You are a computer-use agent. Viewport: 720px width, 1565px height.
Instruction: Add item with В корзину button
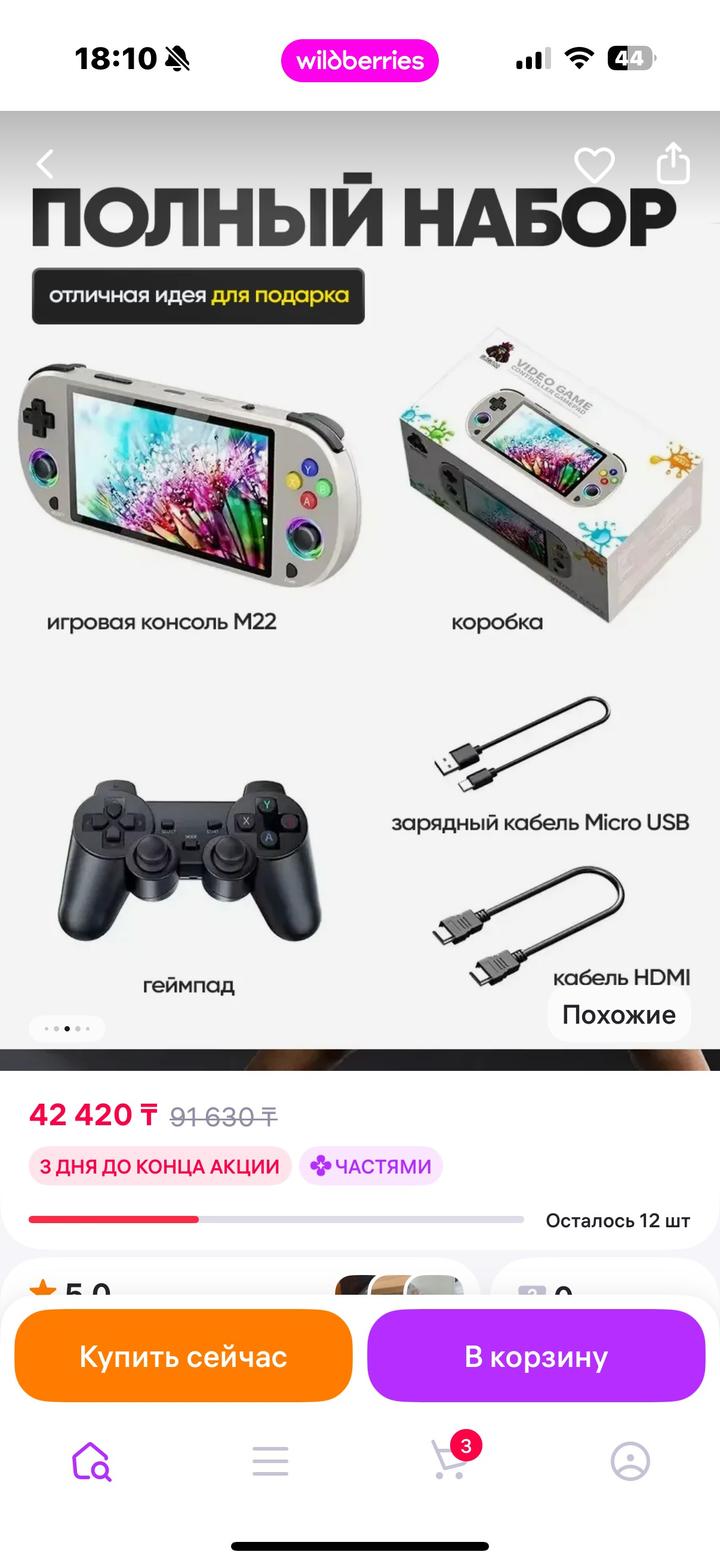536,1356
